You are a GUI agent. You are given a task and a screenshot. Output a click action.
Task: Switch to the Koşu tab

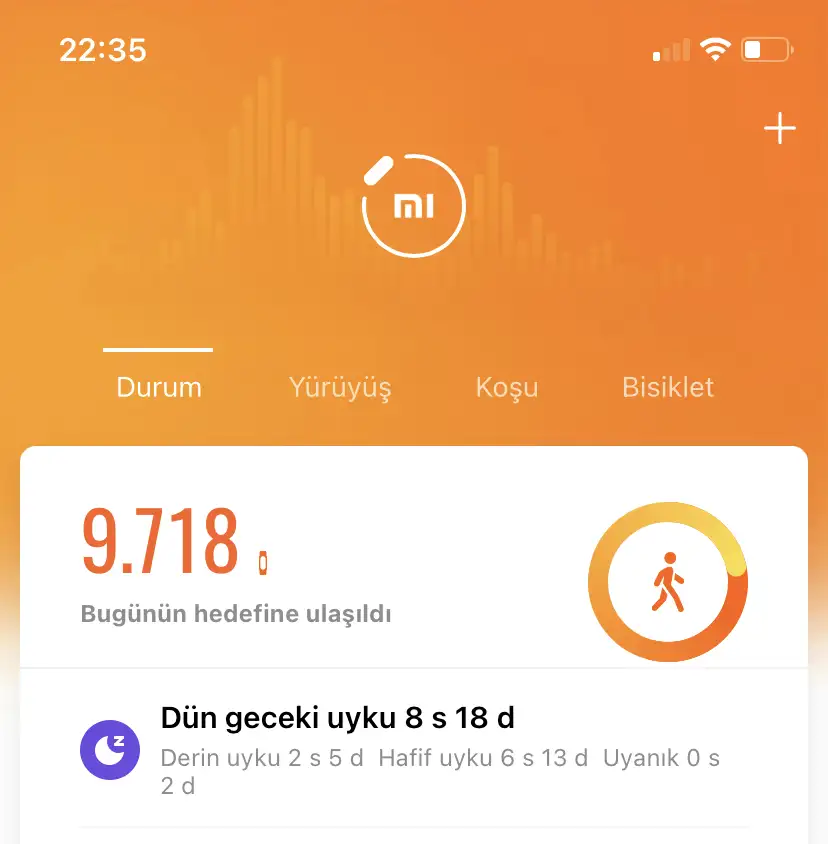[x=507, y=387]
